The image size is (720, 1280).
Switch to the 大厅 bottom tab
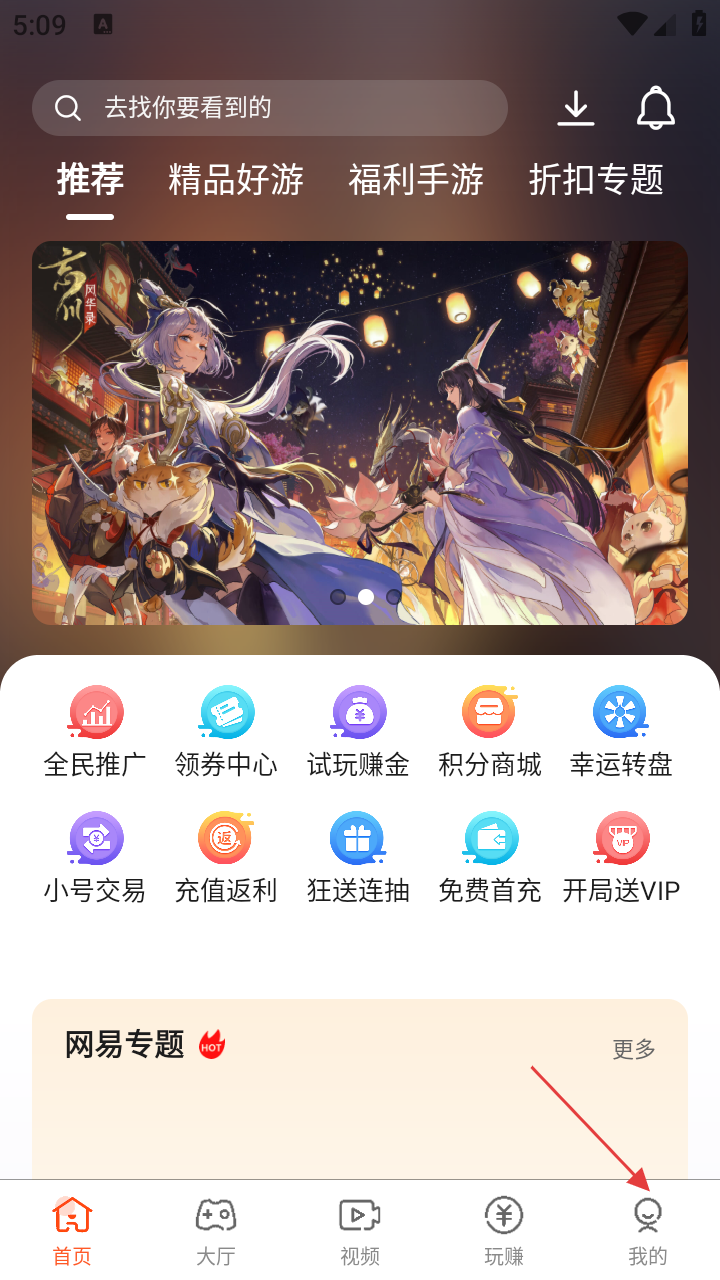coord(216,1232)
